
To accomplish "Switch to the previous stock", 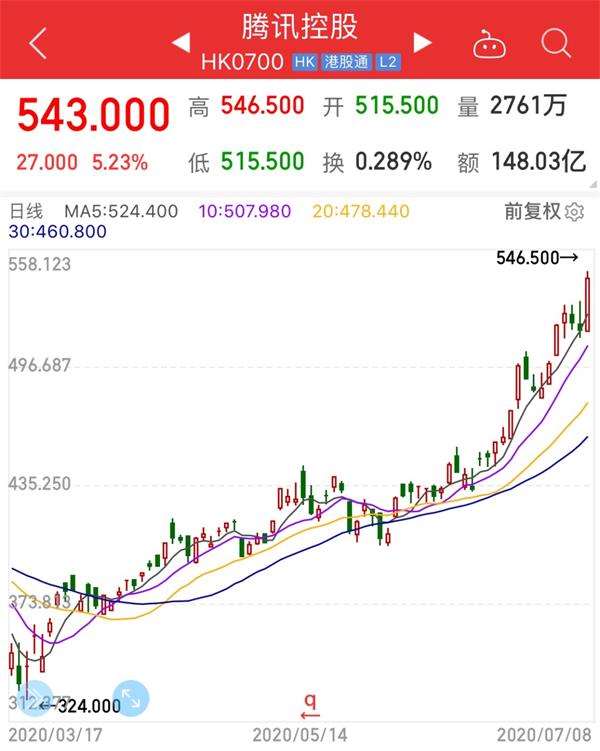I will (x=182, y=43).
